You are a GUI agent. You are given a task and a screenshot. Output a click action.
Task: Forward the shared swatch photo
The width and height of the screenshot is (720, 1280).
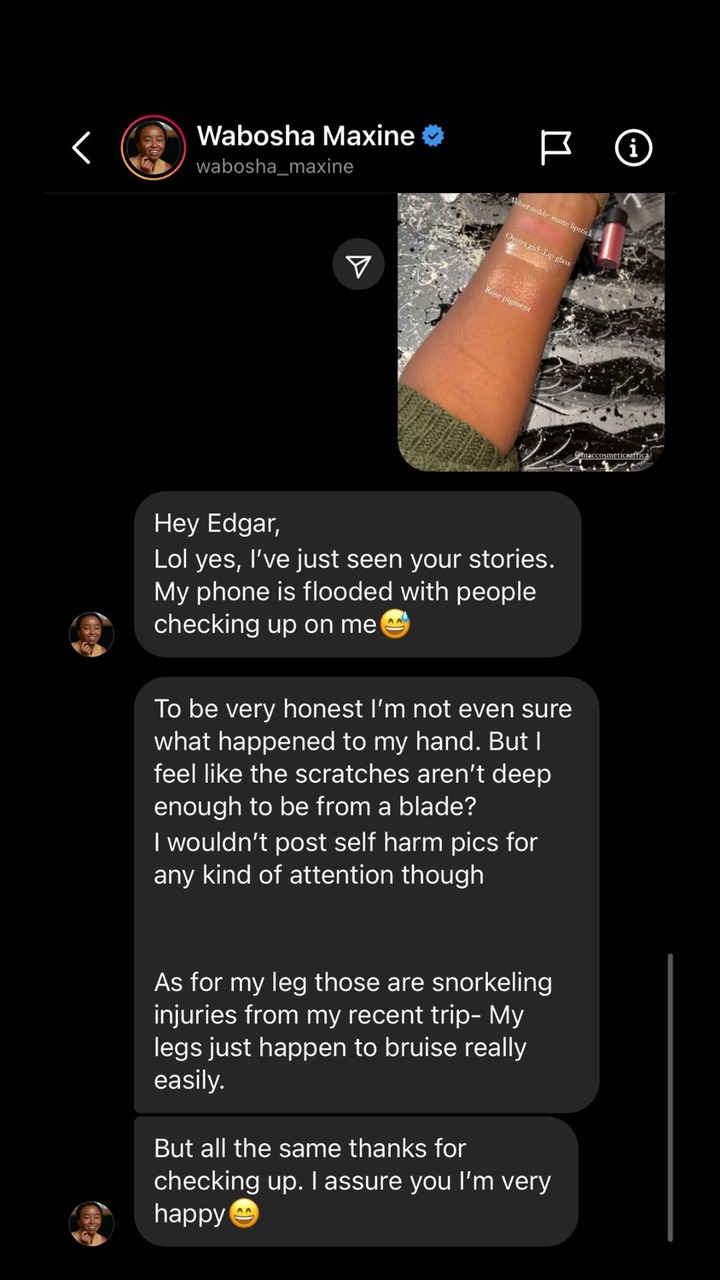click(358, 265)
